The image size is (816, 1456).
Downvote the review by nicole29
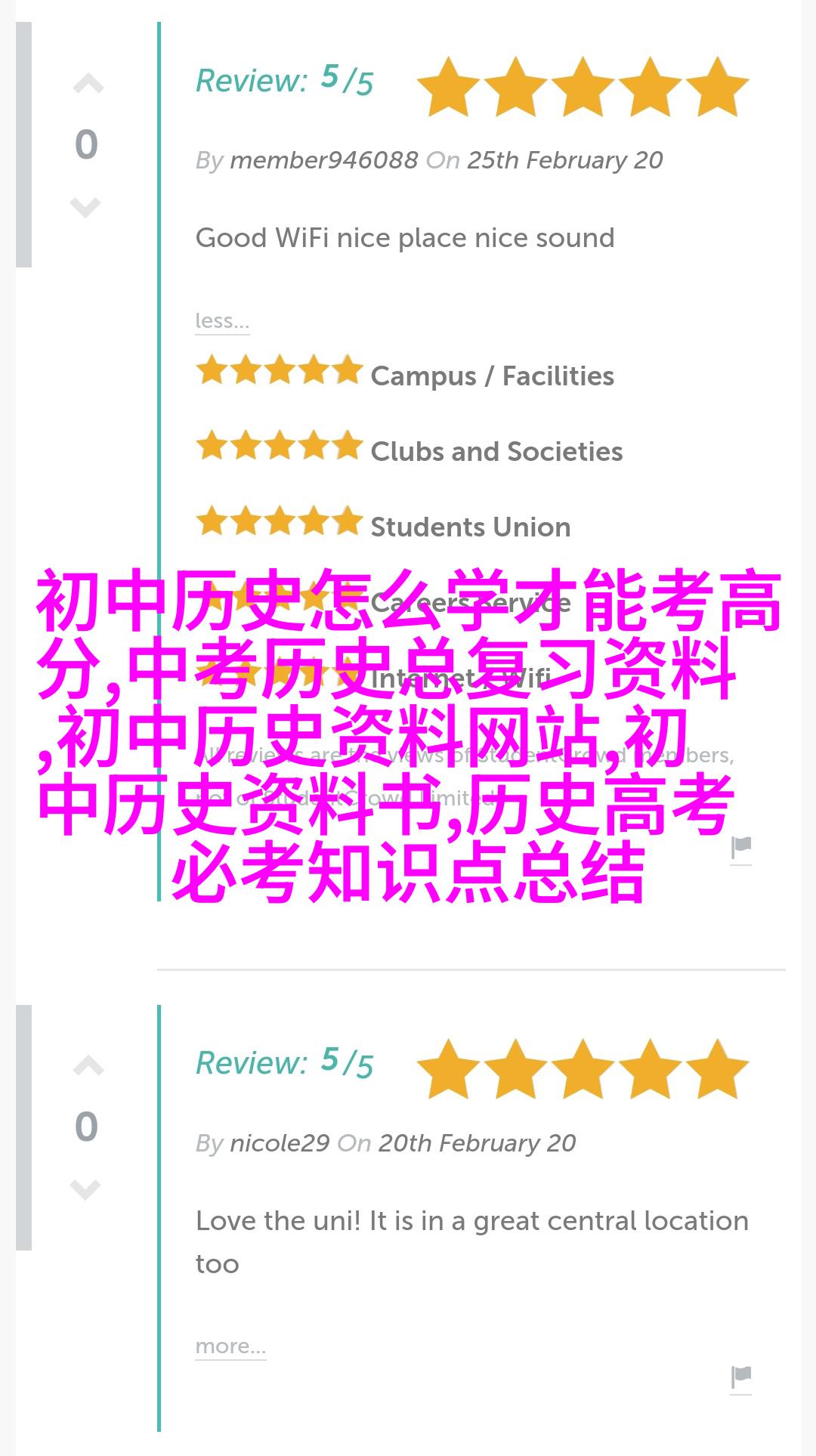pyautogui.click(x=85, y=1189)
